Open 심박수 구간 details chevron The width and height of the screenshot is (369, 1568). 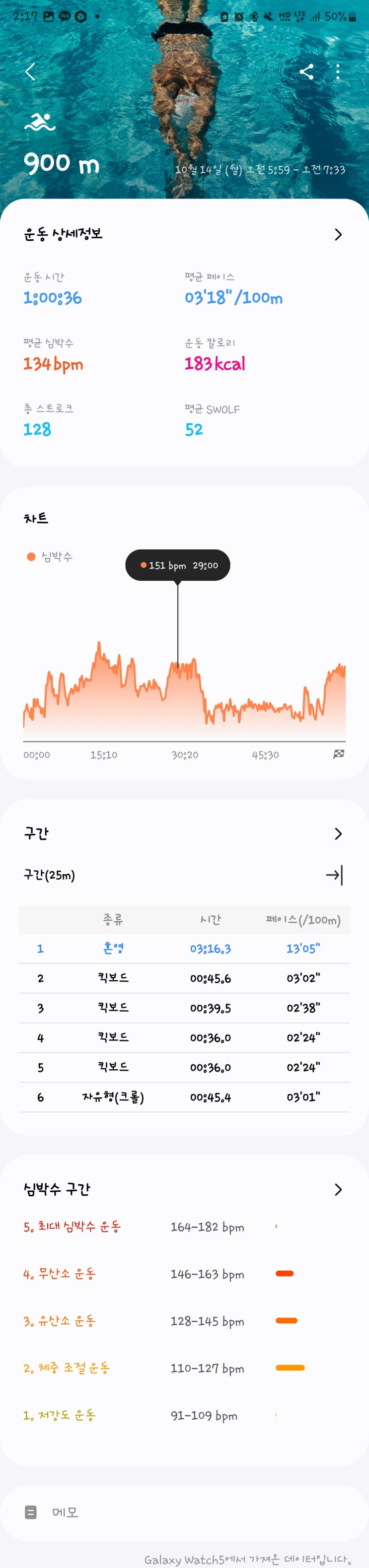coord(338,1189)
